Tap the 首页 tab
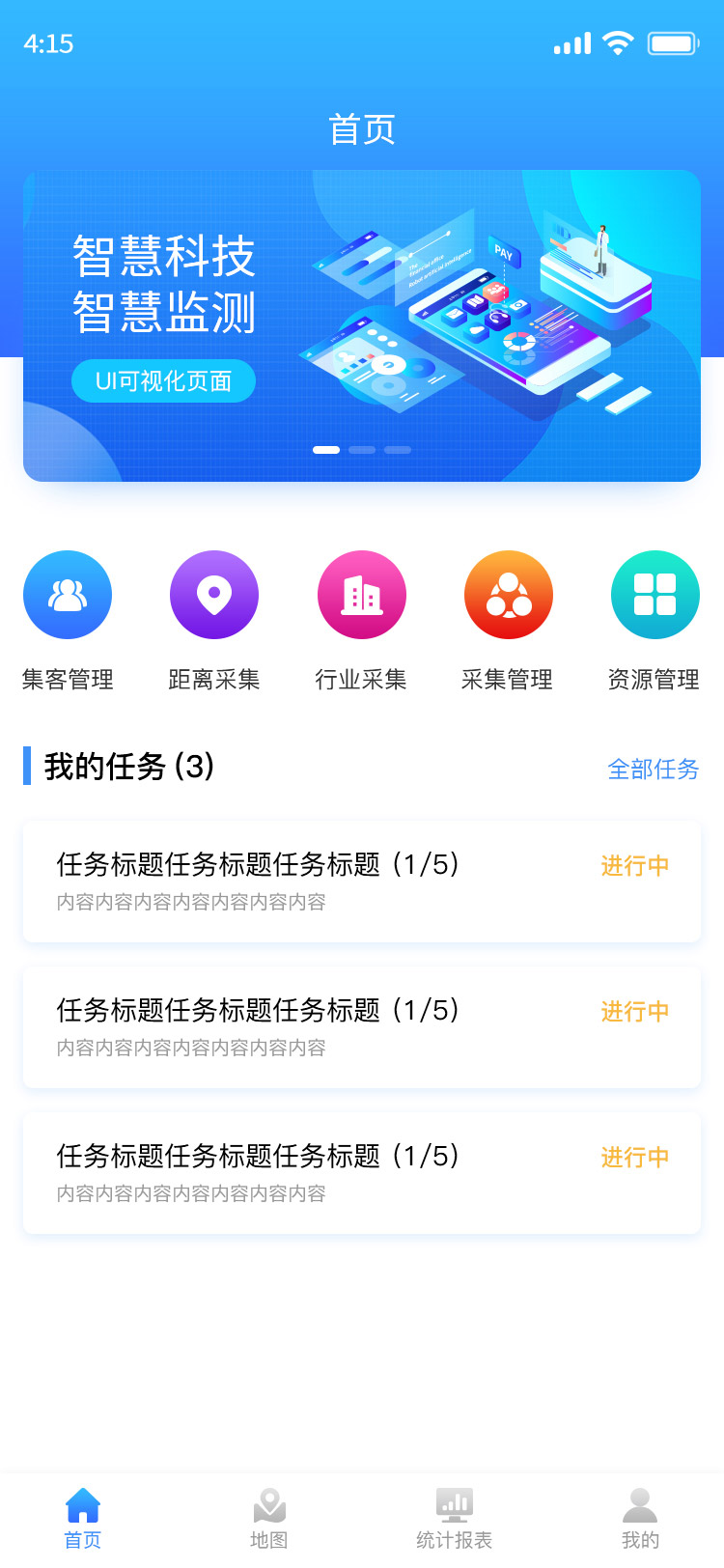Image resolution: width=724 pixels, height=1568 pixels. (x=83, y=1519)
